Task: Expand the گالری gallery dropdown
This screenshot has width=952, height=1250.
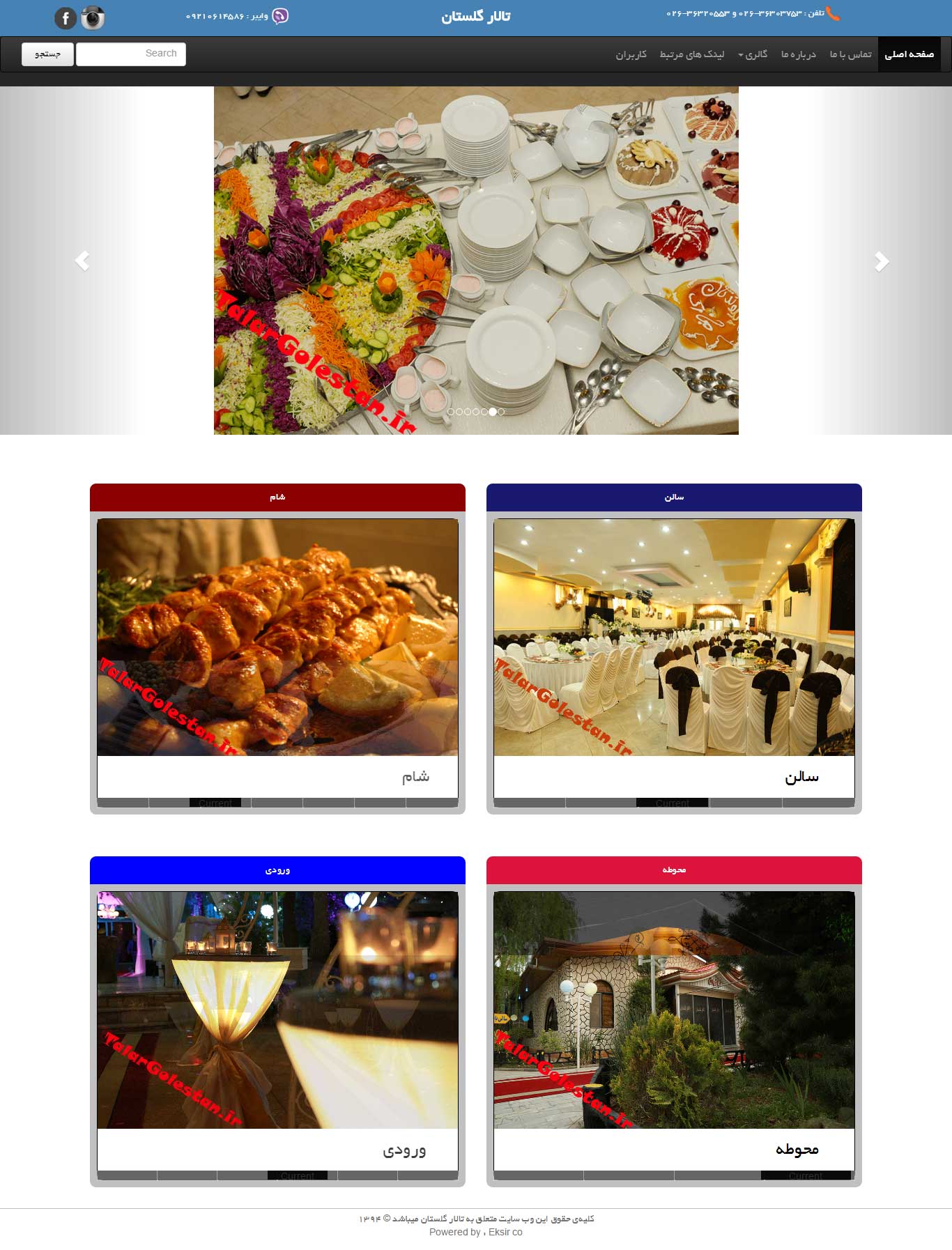Action: (753, 54)
